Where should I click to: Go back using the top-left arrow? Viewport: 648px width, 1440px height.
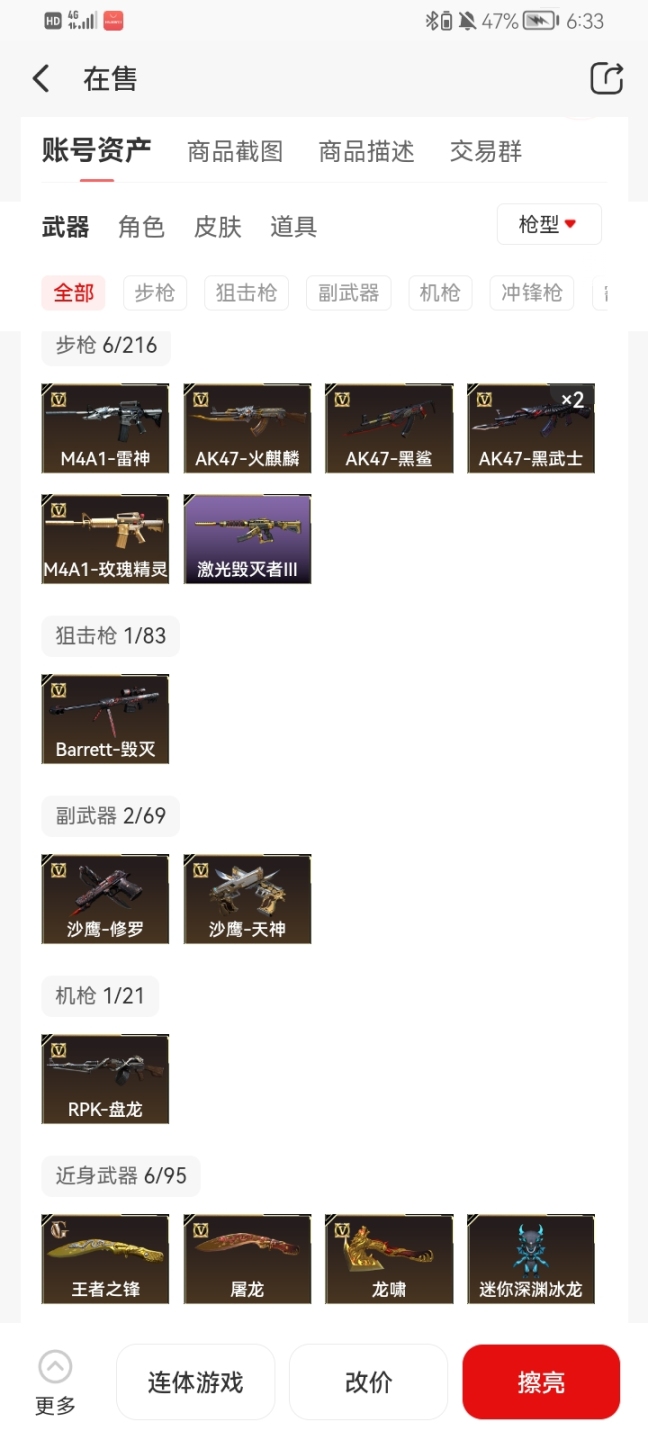coord(41,79)
